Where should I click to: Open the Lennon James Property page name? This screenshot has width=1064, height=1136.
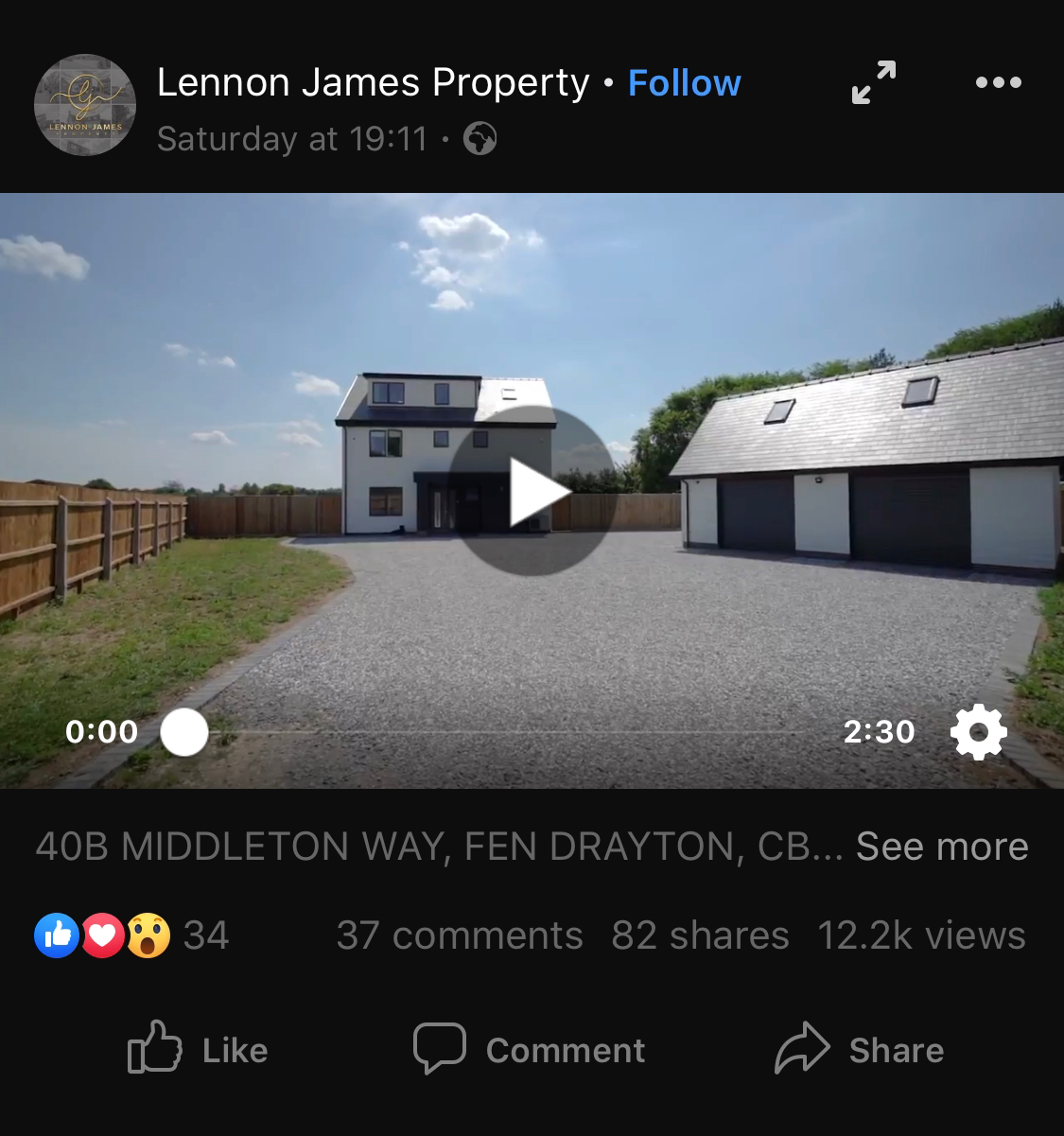(x=373, y=83)
